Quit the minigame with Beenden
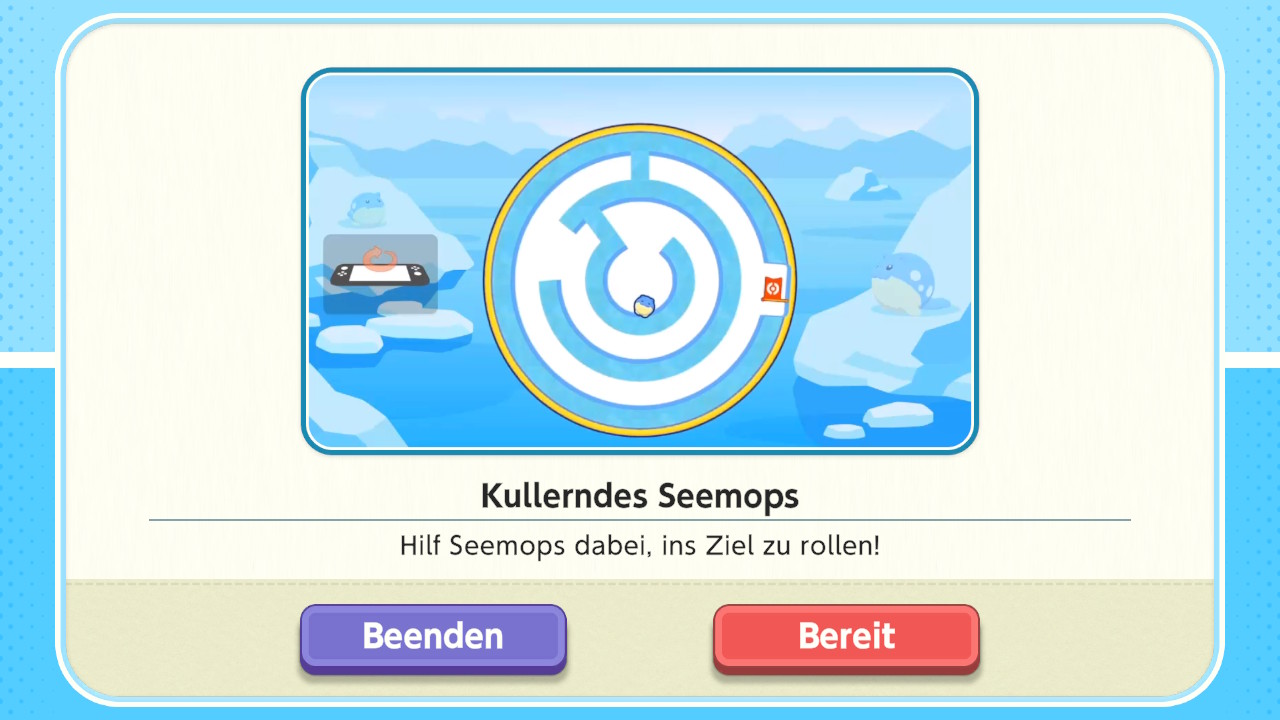 click(433, 636)
